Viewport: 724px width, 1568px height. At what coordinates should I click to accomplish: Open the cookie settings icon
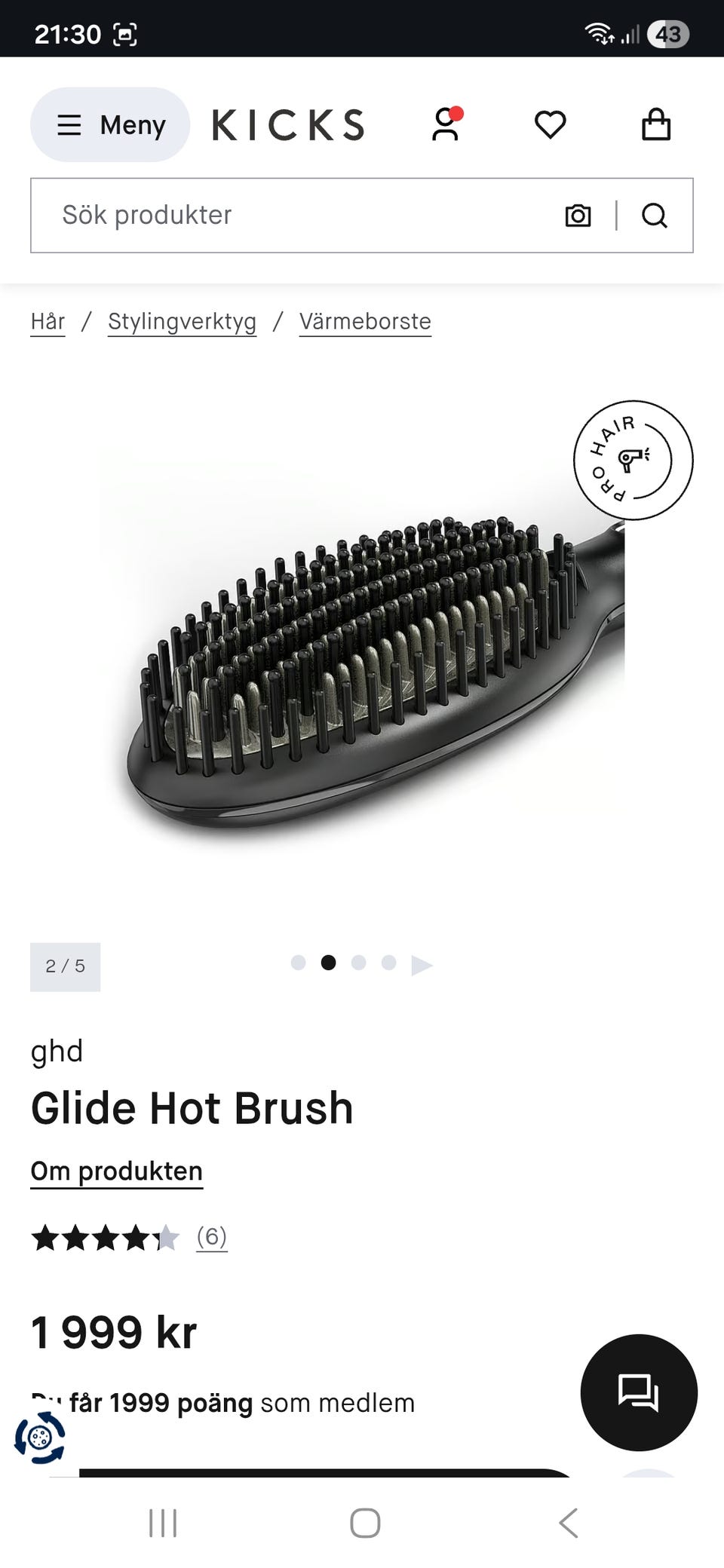40,1438
